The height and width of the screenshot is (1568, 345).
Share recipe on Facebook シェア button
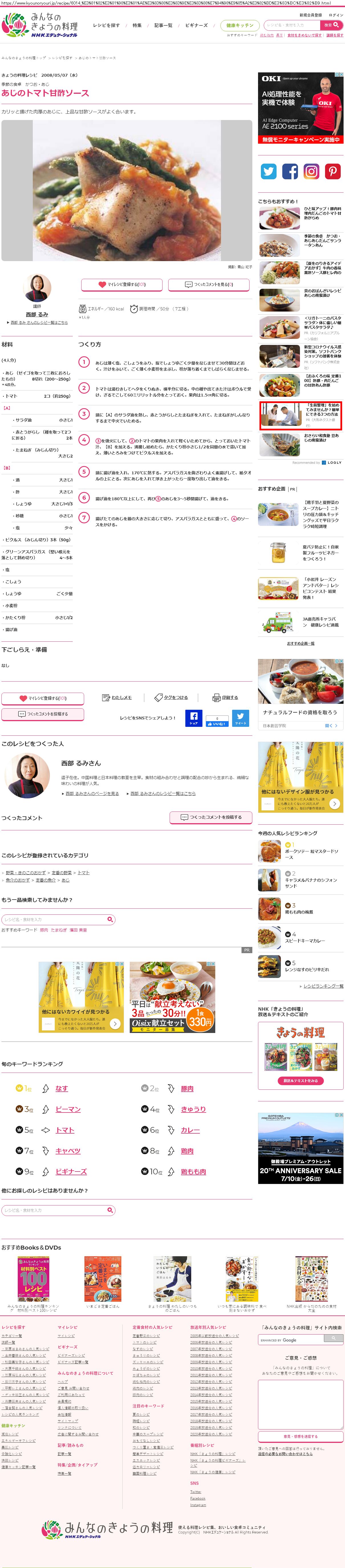(194, 718)
